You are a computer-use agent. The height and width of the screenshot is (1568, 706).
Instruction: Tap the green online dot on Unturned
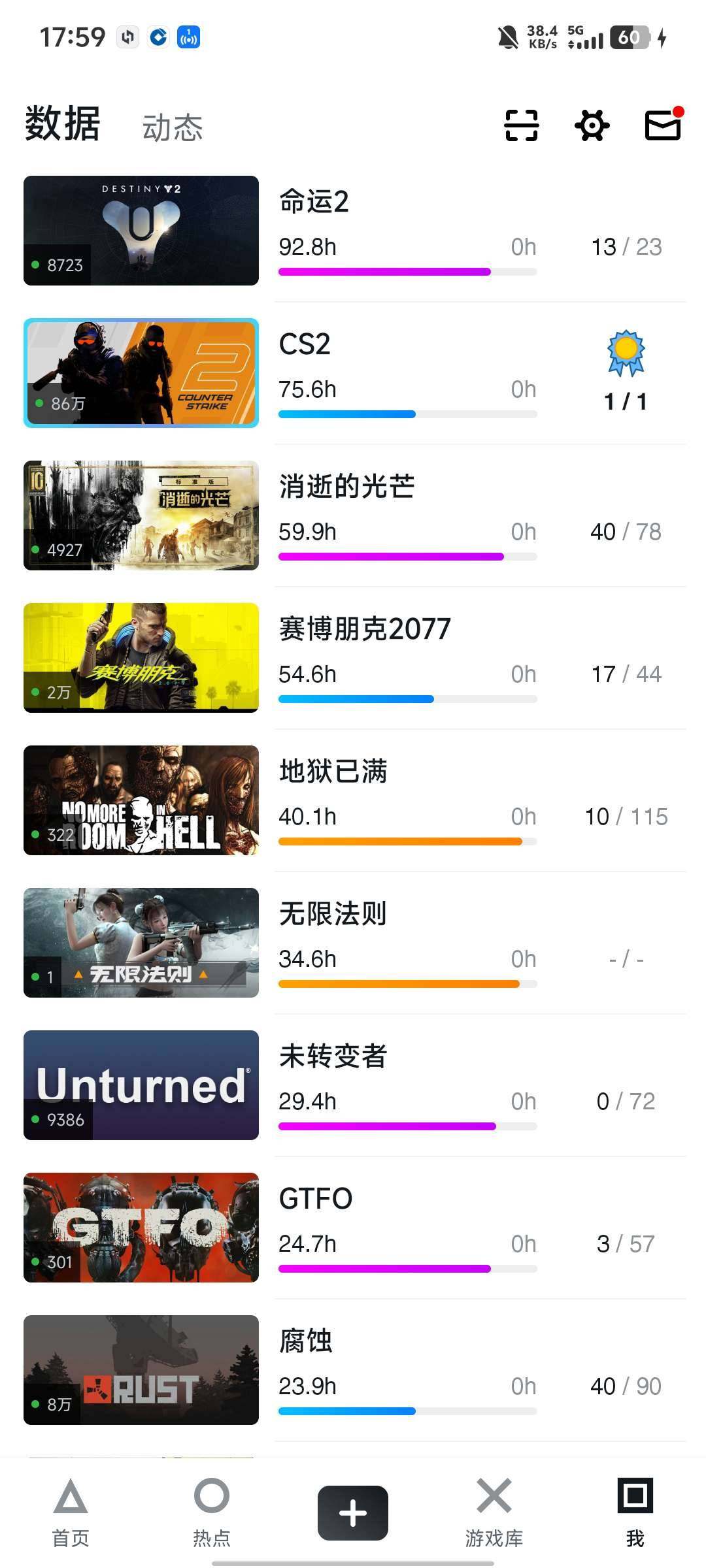coord(36,1119)
